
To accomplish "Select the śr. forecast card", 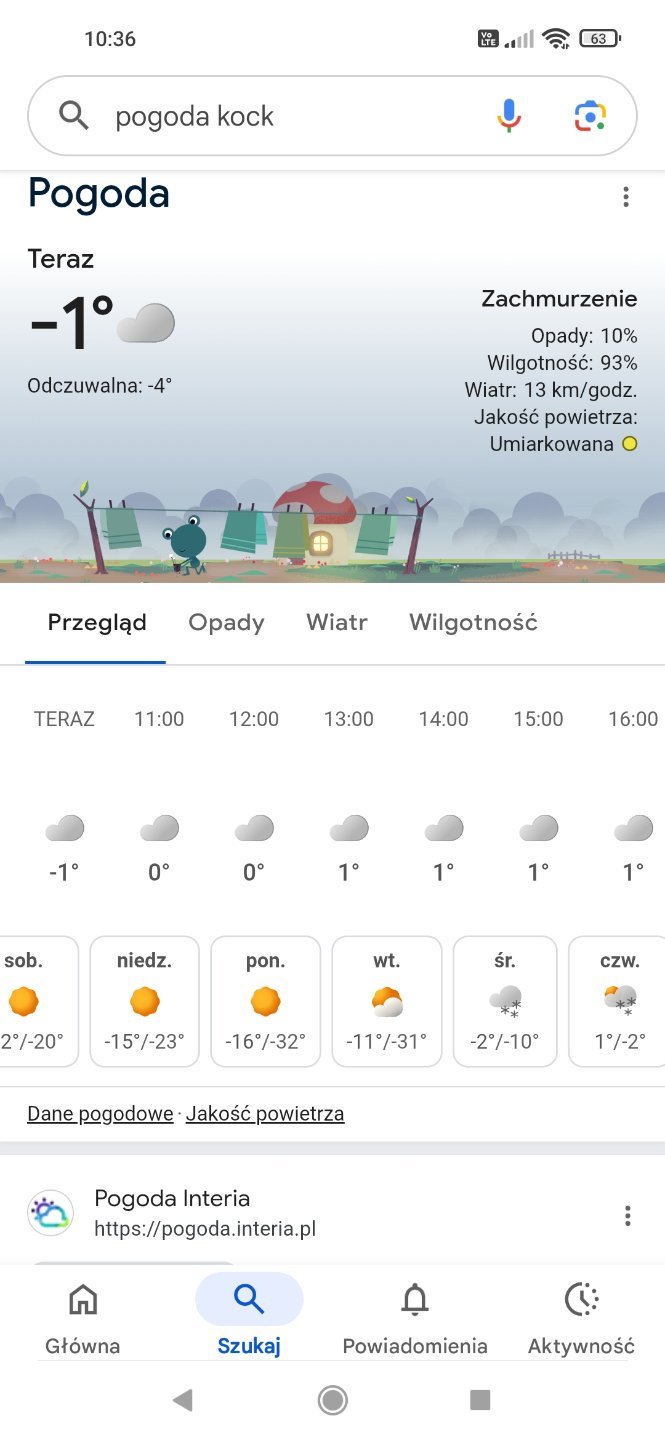I will (505, 1000).
